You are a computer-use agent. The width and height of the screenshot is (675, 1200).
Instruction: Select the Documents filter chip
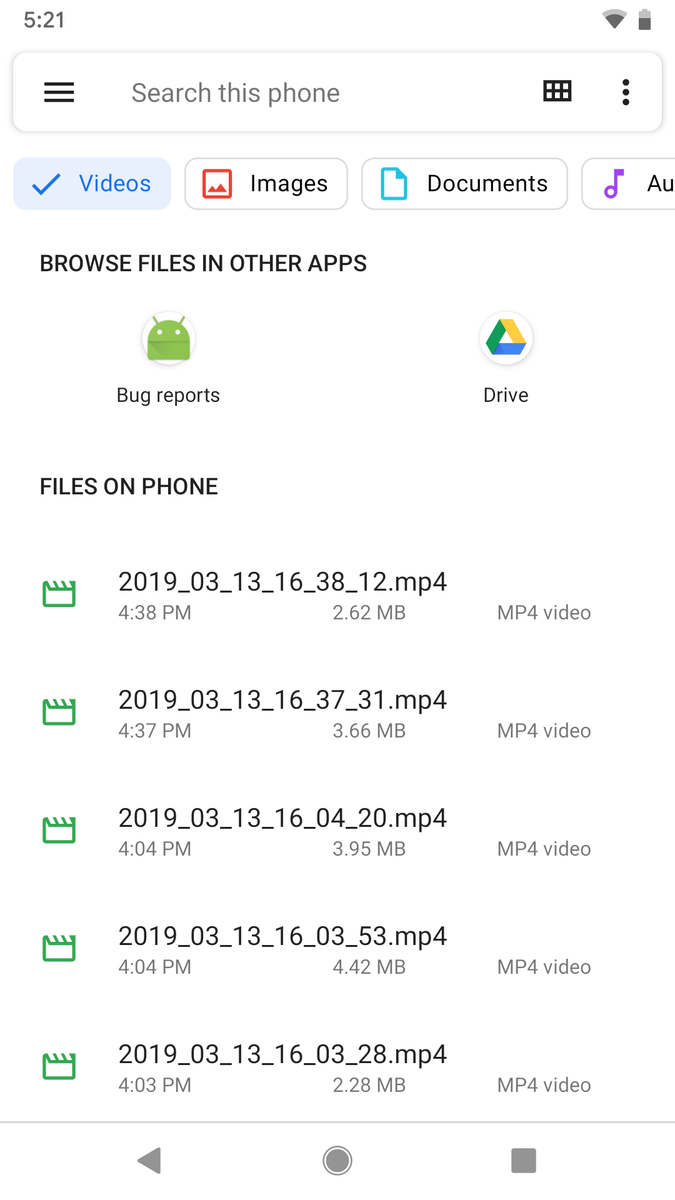click(464, 184)
